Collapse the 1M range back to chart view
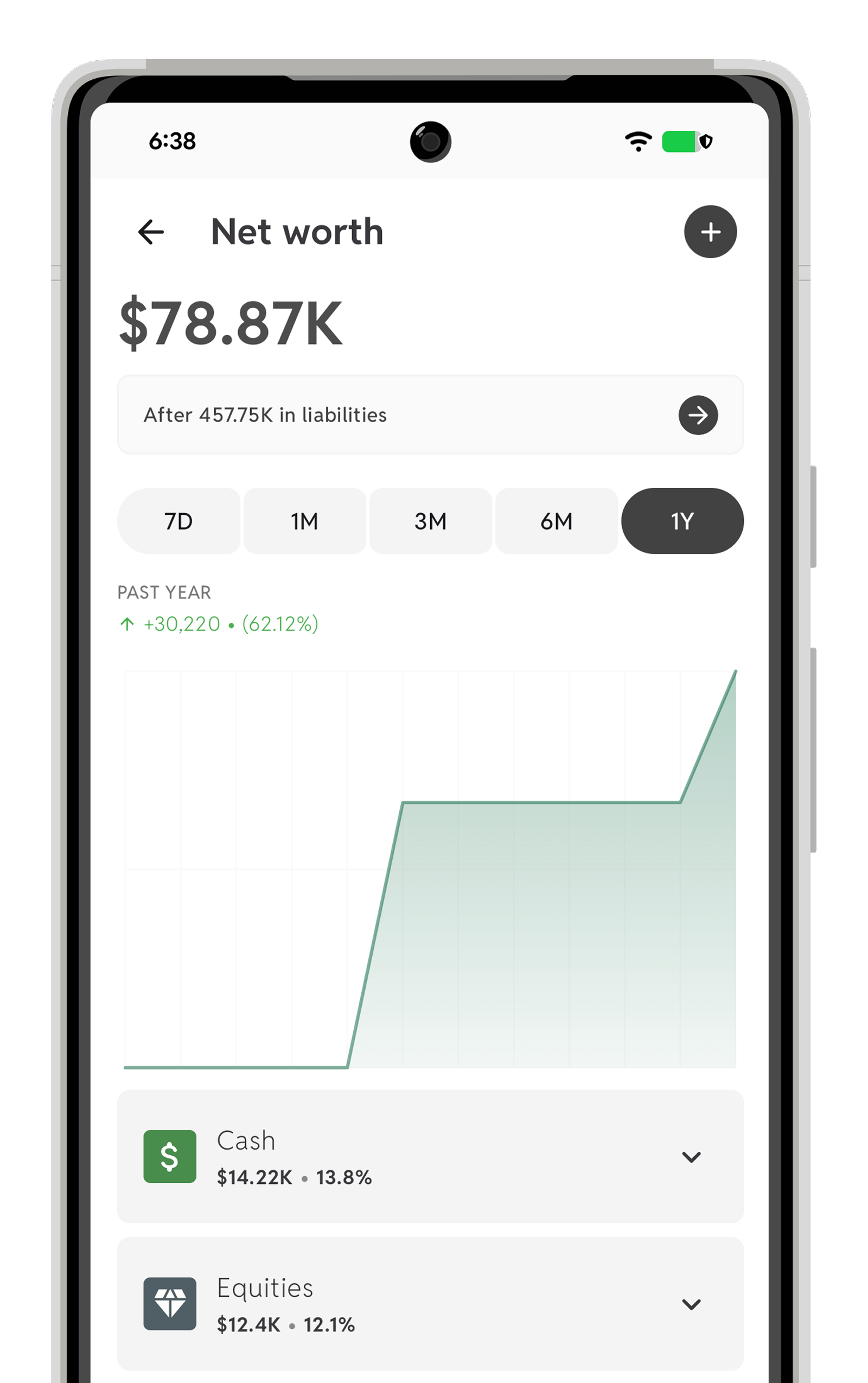This screenshot has height=1383, width=868. (304, 521)
